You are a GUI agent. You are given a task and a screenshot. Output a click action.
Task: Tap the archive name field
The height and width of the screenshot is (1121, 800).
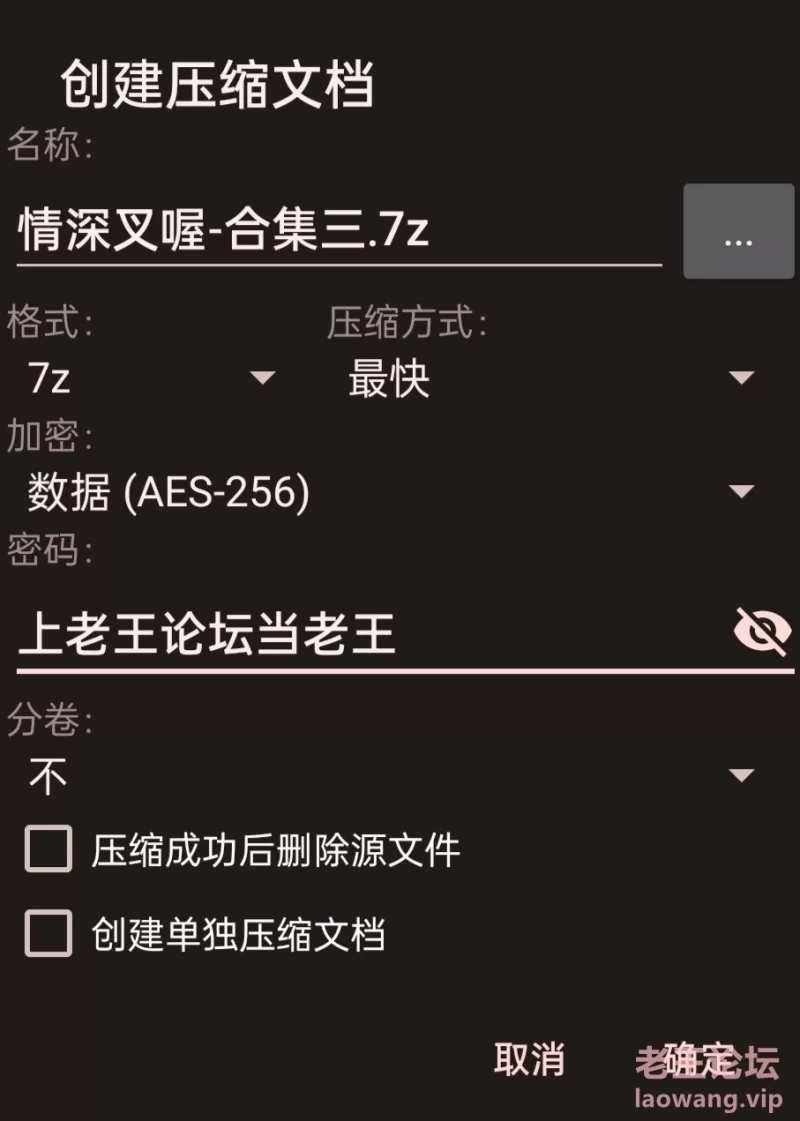click(x=338, y=231)
